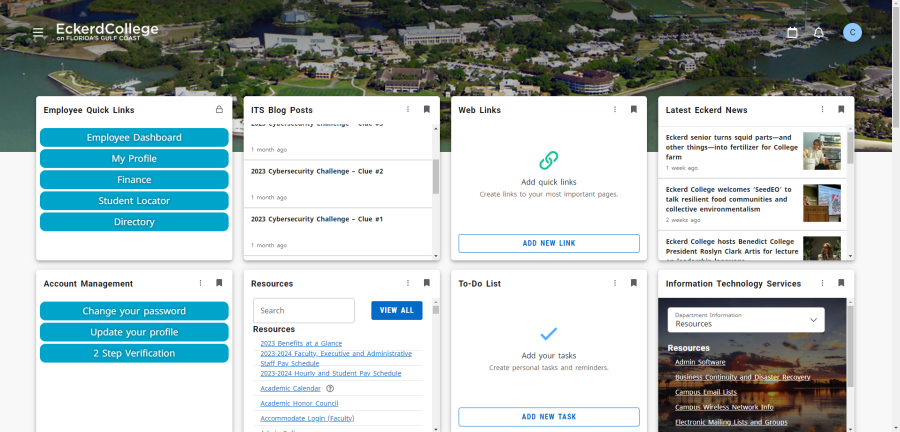The height and width of the screenshot is (432, 900).
Task: Open ITS Blog Posts overflow menu
Action: point(408,109)
